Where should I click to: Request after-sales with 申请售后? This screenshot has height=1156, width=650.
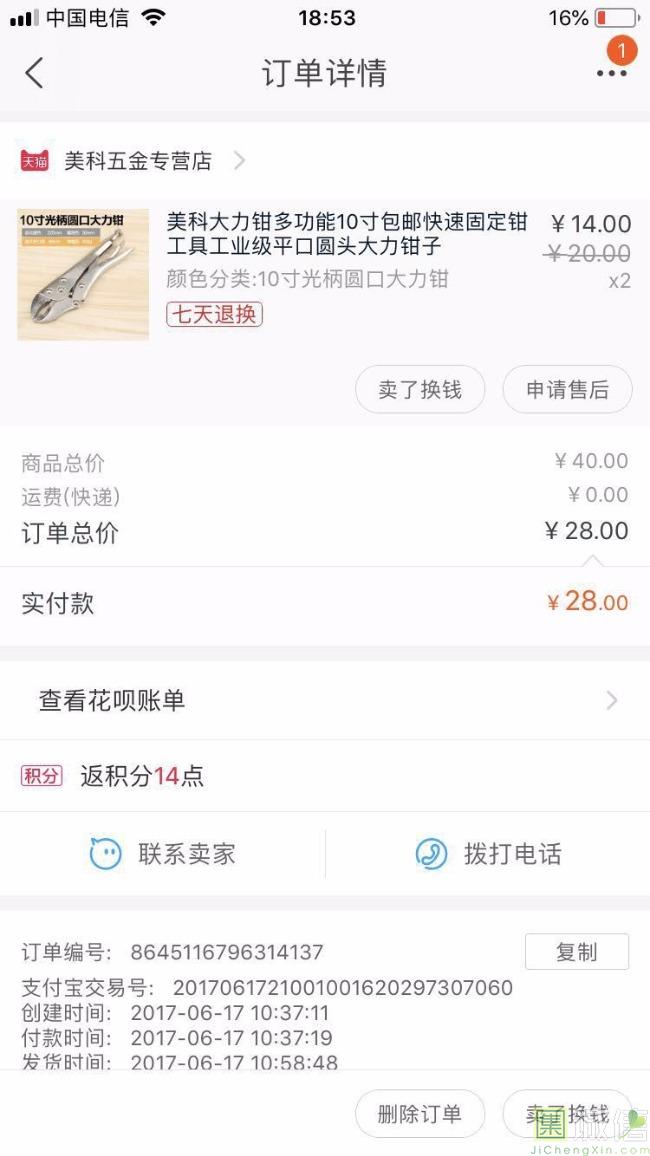(567, 390)
